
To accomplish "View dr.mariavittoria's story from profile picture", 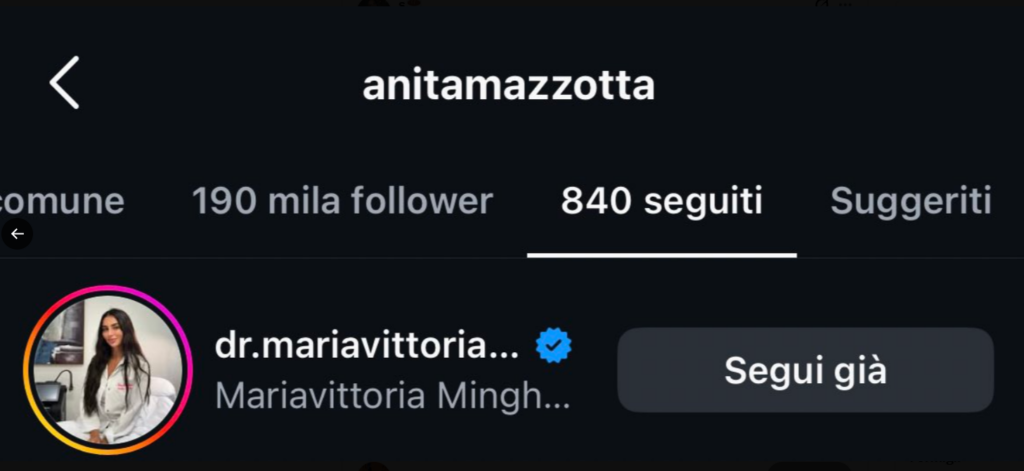I will point(107,370).
